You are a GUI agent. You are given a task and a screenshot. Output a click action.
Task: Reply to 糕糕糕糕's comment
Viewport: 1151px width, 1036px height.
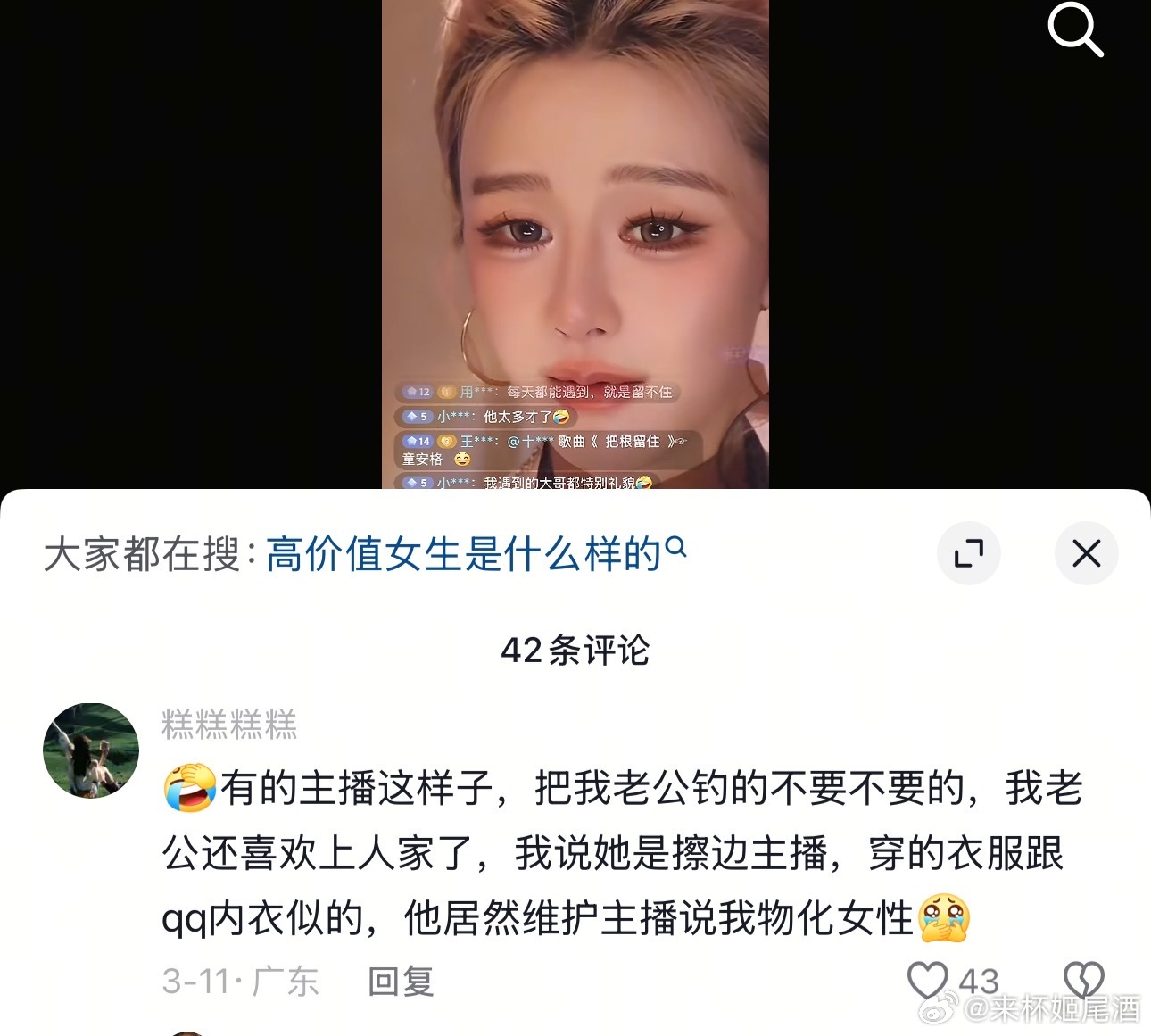[401, 982]
